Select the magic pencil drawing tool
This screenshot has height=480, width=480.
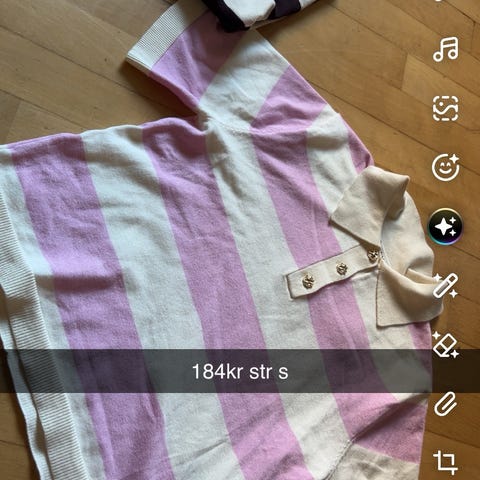(x=446, y=286)
